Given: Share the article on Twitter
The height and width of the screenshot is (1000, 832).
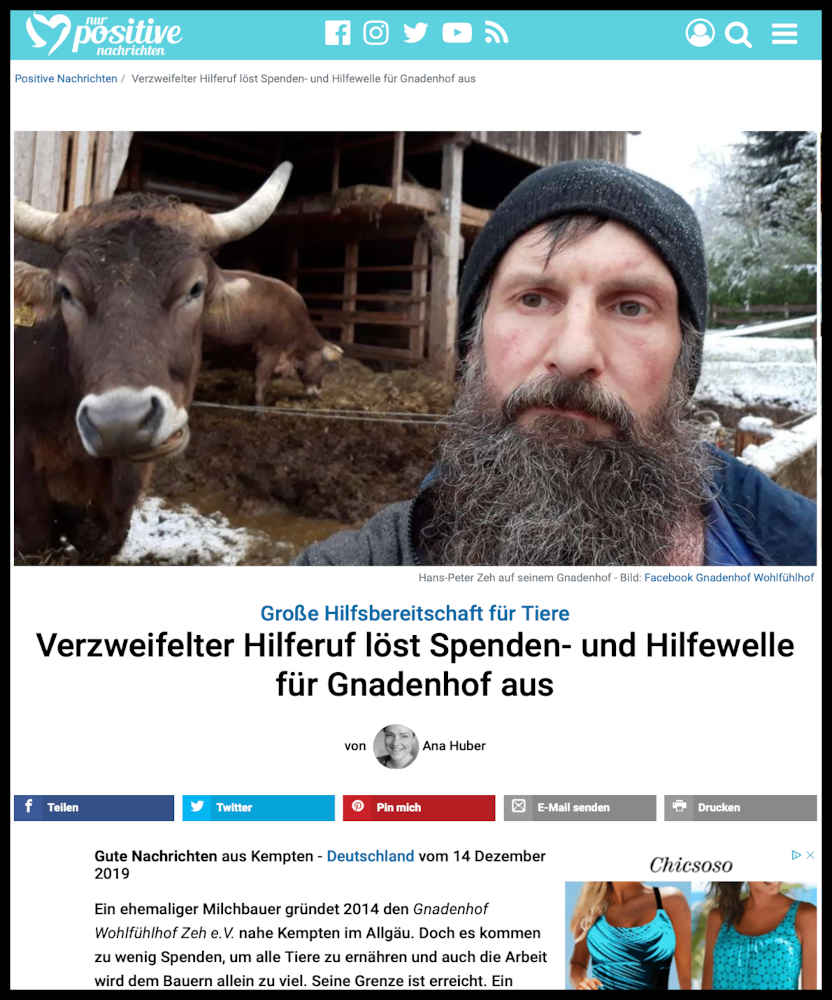Looking at the screenshot, I should [x=258, y=807].
